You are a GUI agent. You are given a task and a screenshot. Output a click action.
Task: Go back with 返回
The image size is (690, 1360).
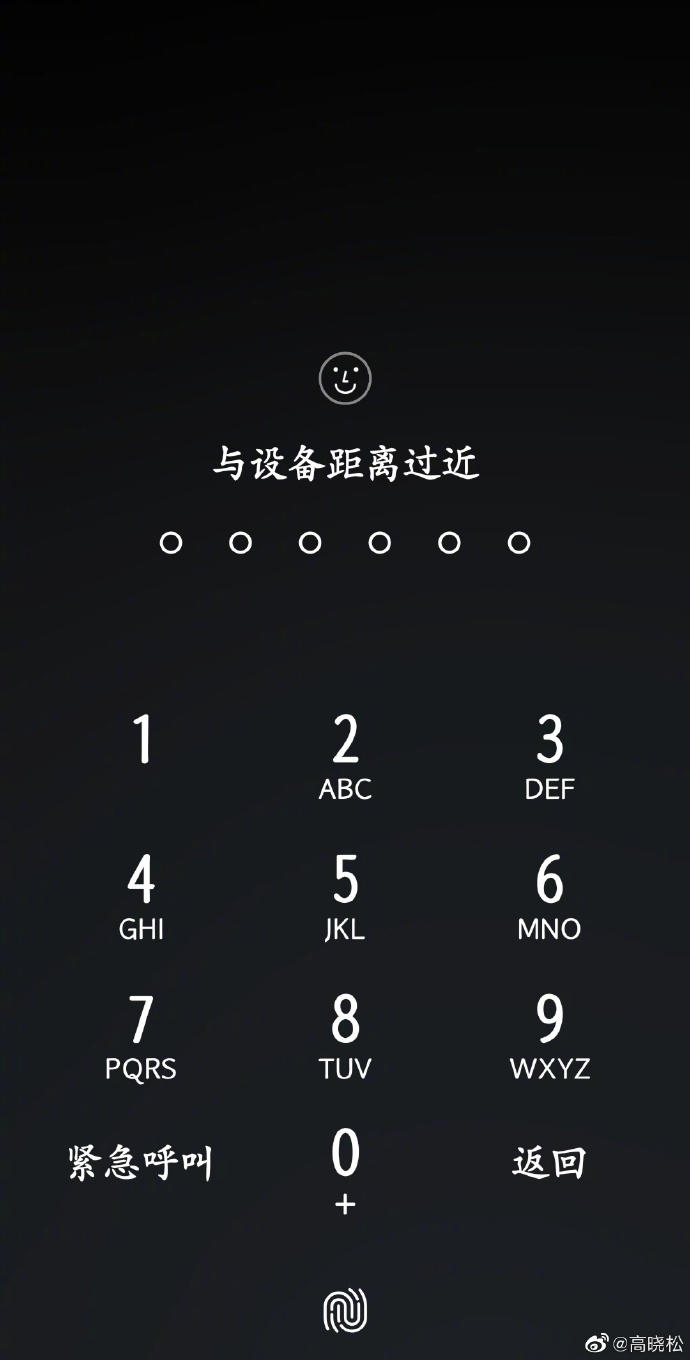click(549, 1163)
